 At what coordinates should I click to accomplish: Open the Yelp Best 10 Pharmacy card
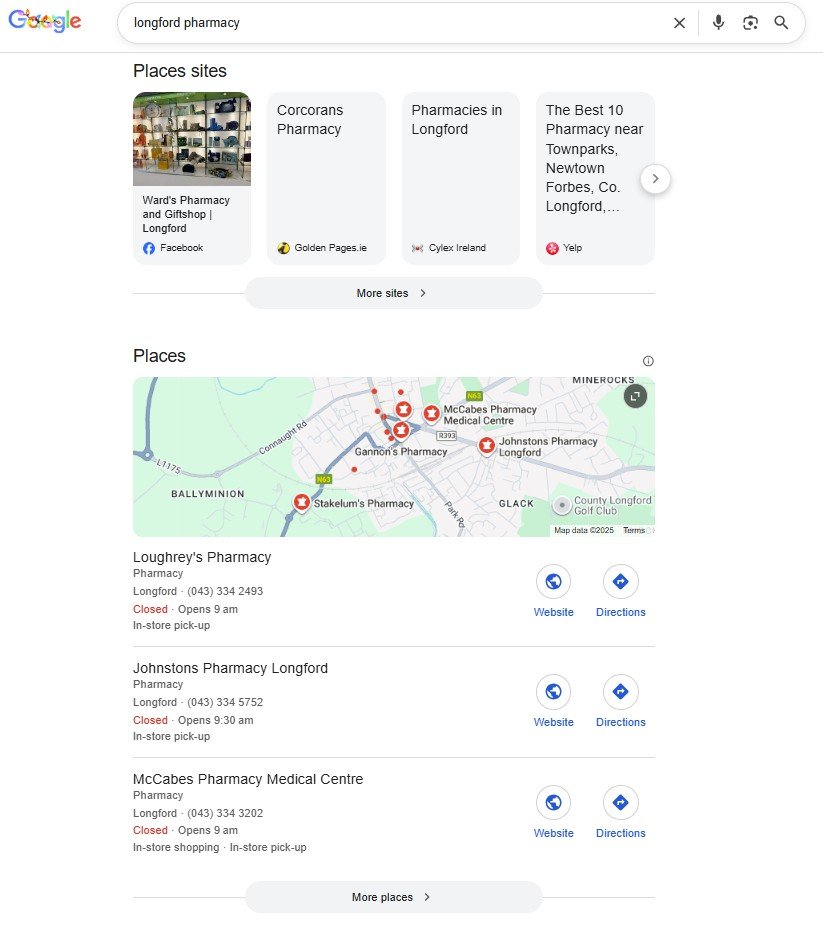595,178
